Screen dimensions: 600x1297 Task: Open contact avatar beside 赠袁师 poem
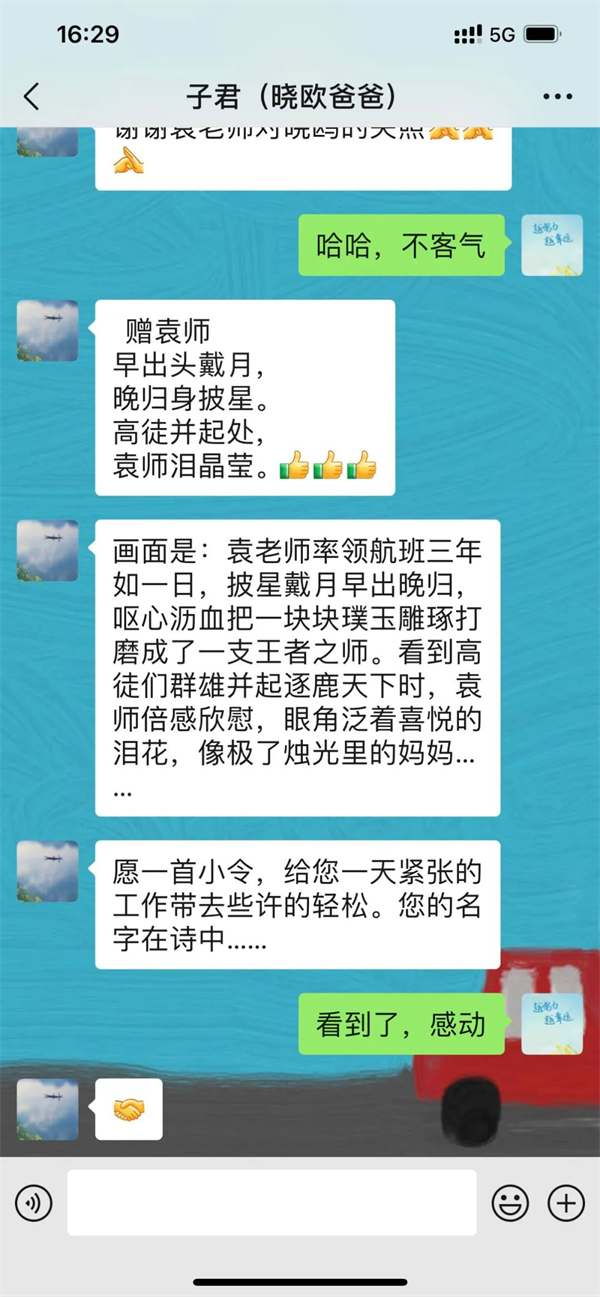47,331
